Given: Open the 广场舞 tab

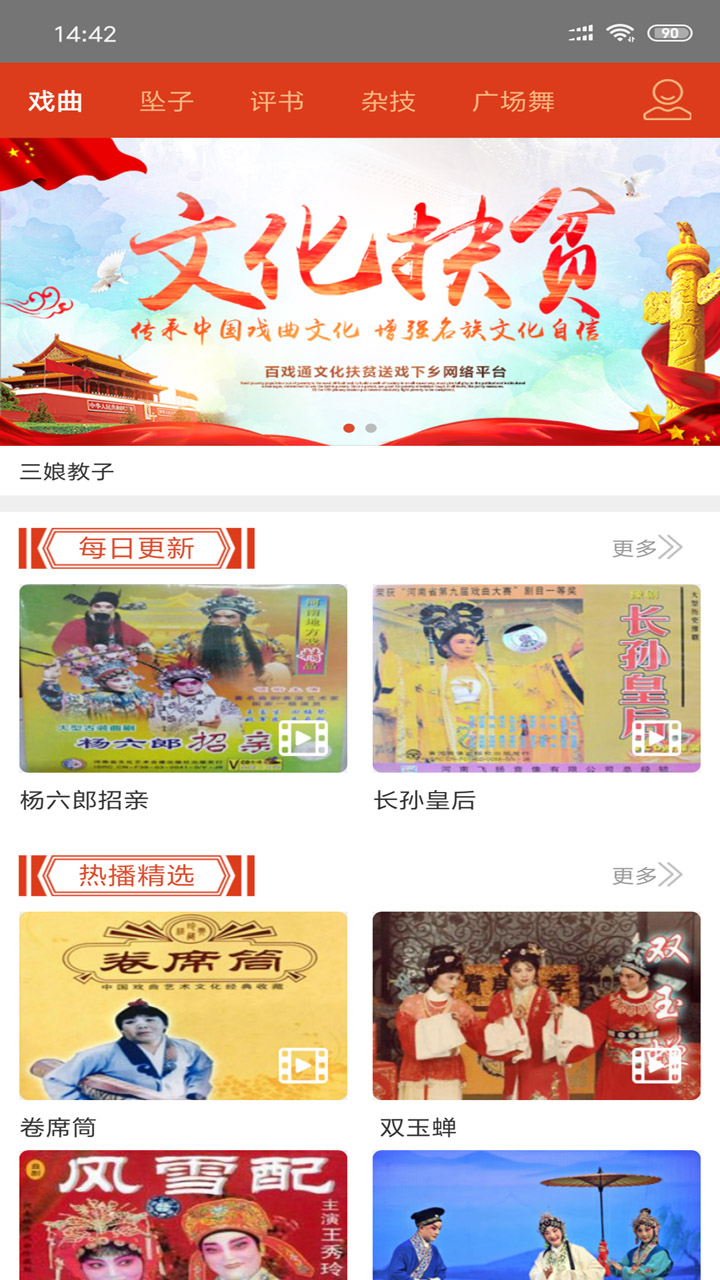Looking at the screenshot, I should point(513,101).
